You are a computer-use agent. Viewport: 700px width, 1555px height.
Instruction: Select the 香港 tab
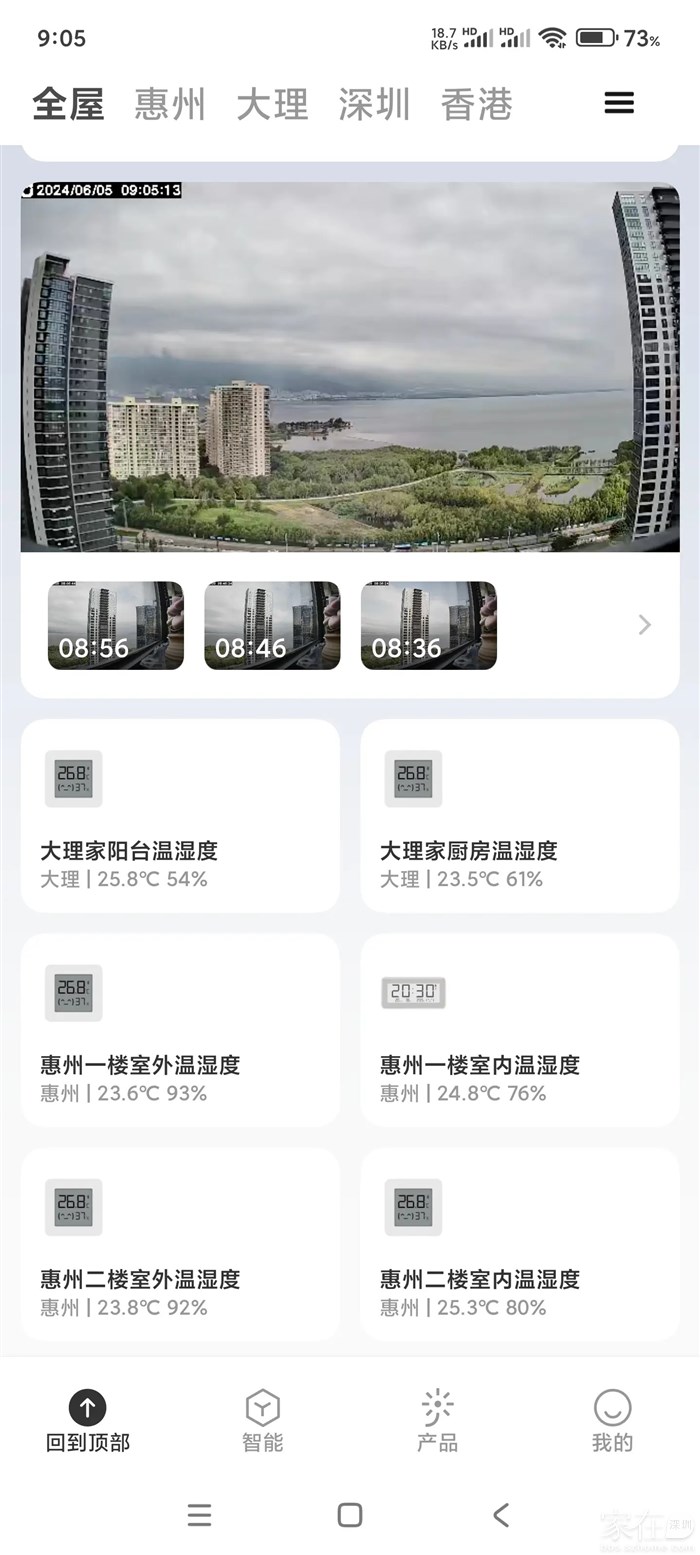(x=476, y=104)
